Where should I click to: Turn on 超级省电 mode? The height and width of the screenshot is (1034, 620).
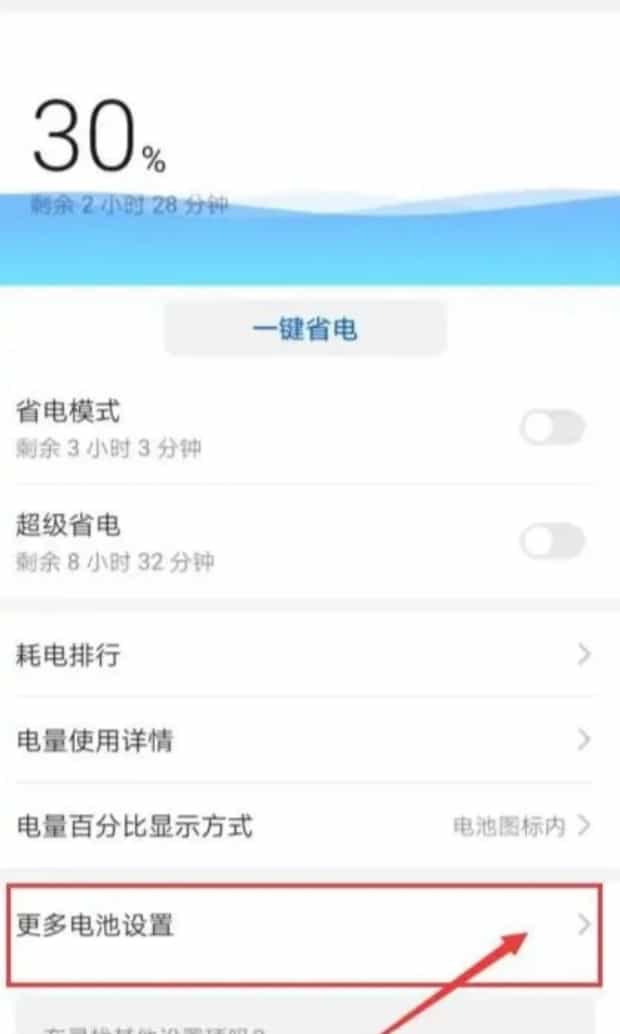tap(553, 541)
